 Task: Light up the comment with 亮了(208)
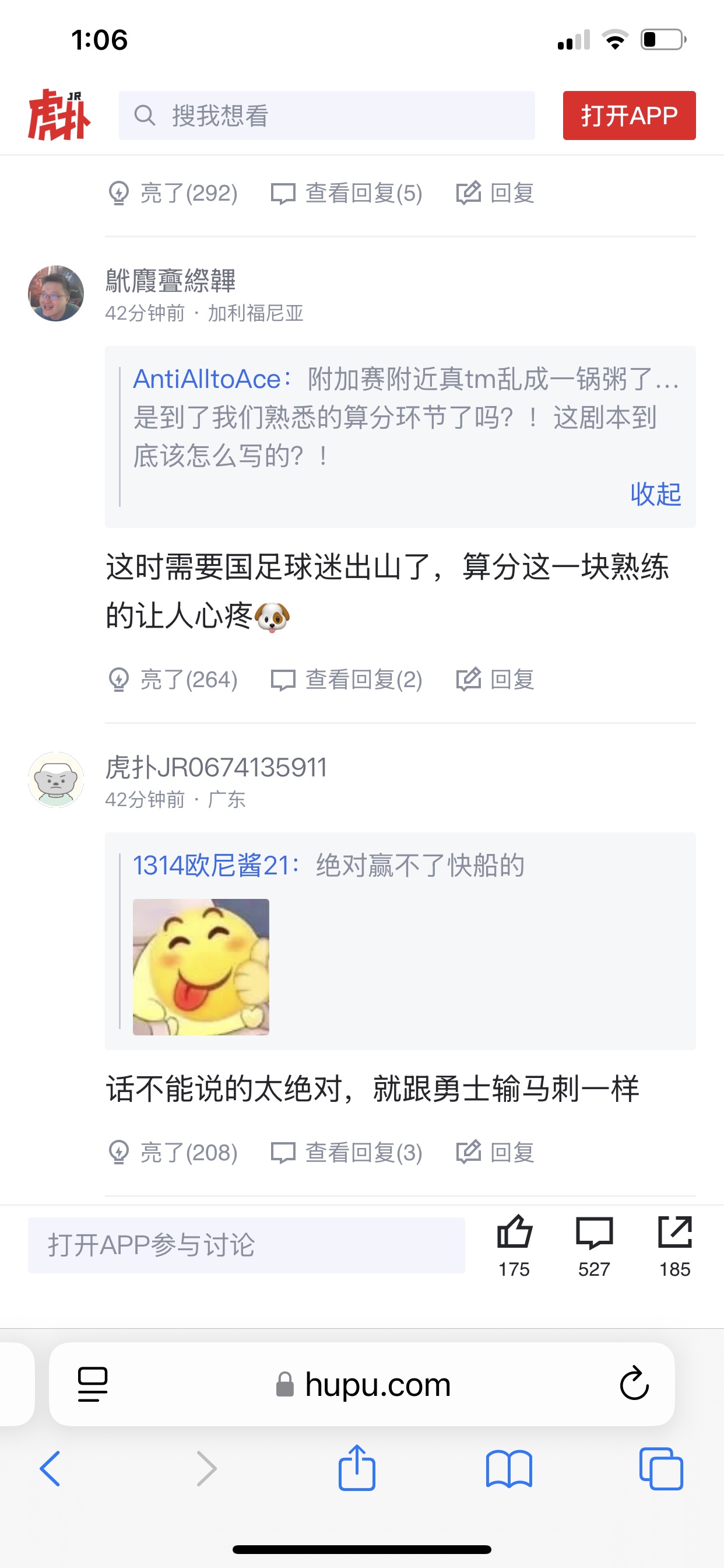click(x=173, y=1152)
